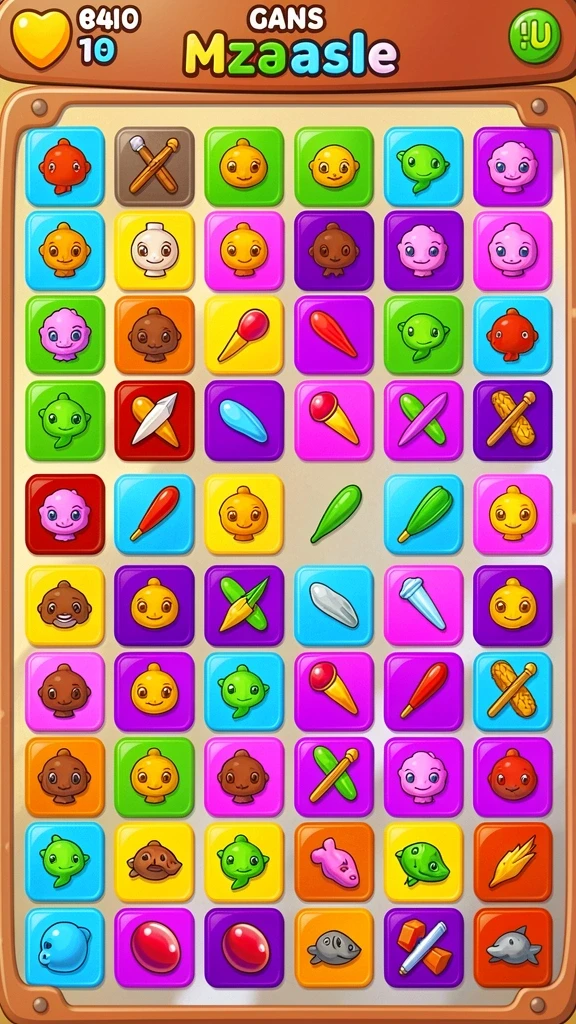Viewport: 576px width, 1024px height.
Task: Select the white character on yellow tile
Action: tap(155, 251)
